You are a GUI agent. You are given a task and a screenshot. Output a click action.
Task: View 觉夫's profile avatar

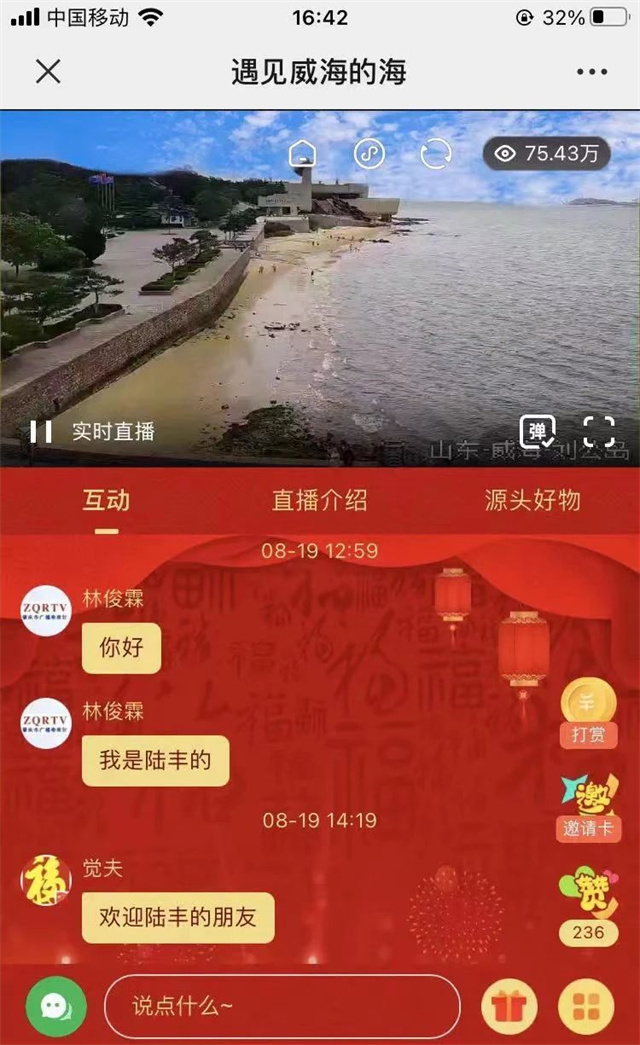pyautogui.click(x=45, y=880)
